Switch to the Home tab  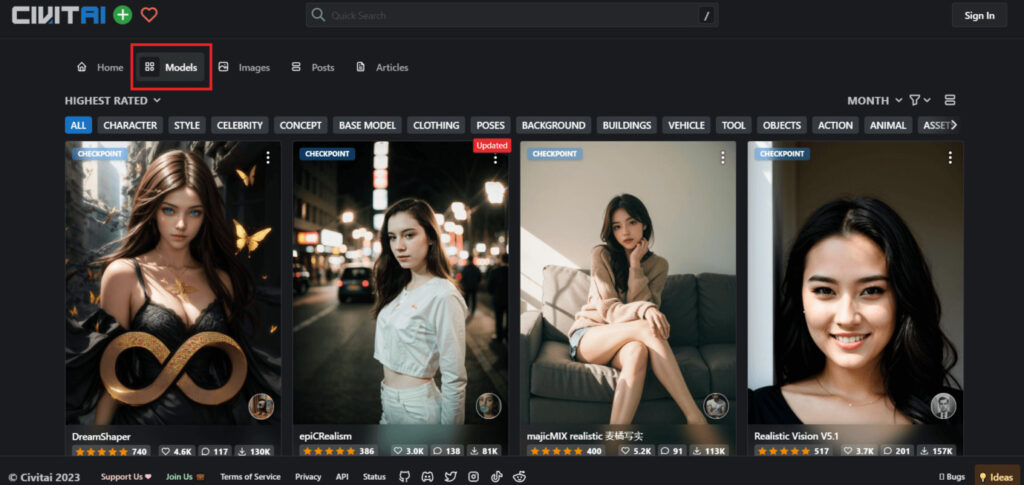100,67
